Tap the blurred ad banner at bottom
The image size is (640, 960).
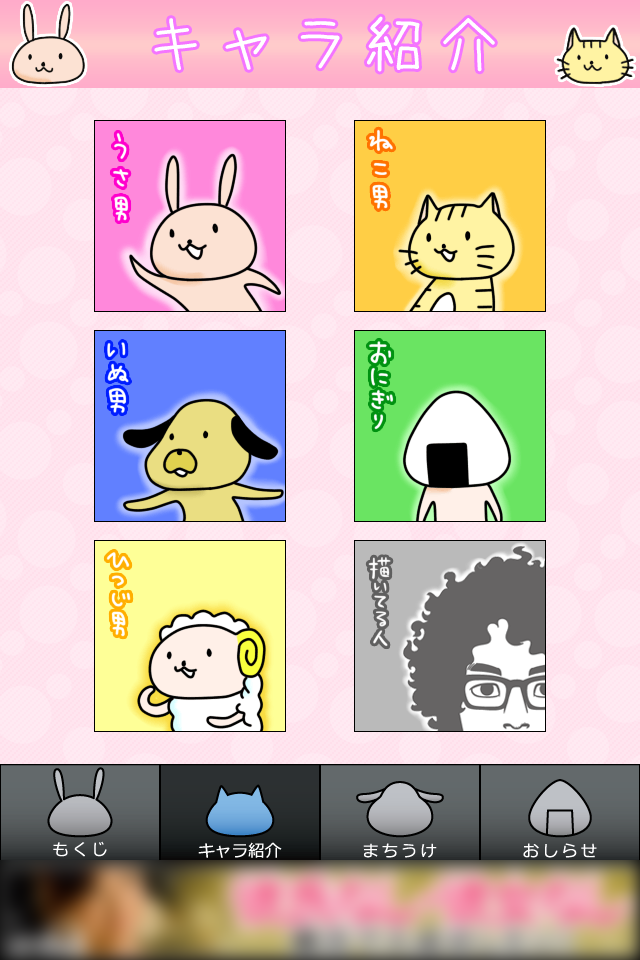point(320,910)
